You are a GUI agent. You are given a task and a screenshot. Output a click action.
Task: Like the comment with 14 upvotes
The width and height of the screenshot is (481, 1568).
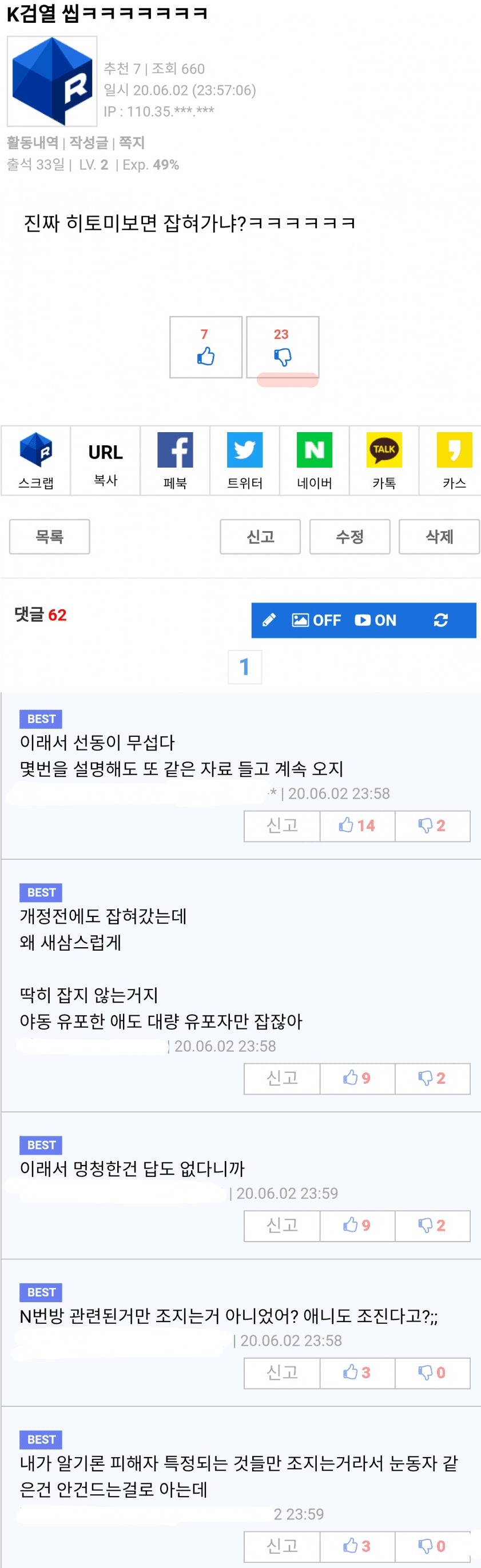(x=357, y=826)
